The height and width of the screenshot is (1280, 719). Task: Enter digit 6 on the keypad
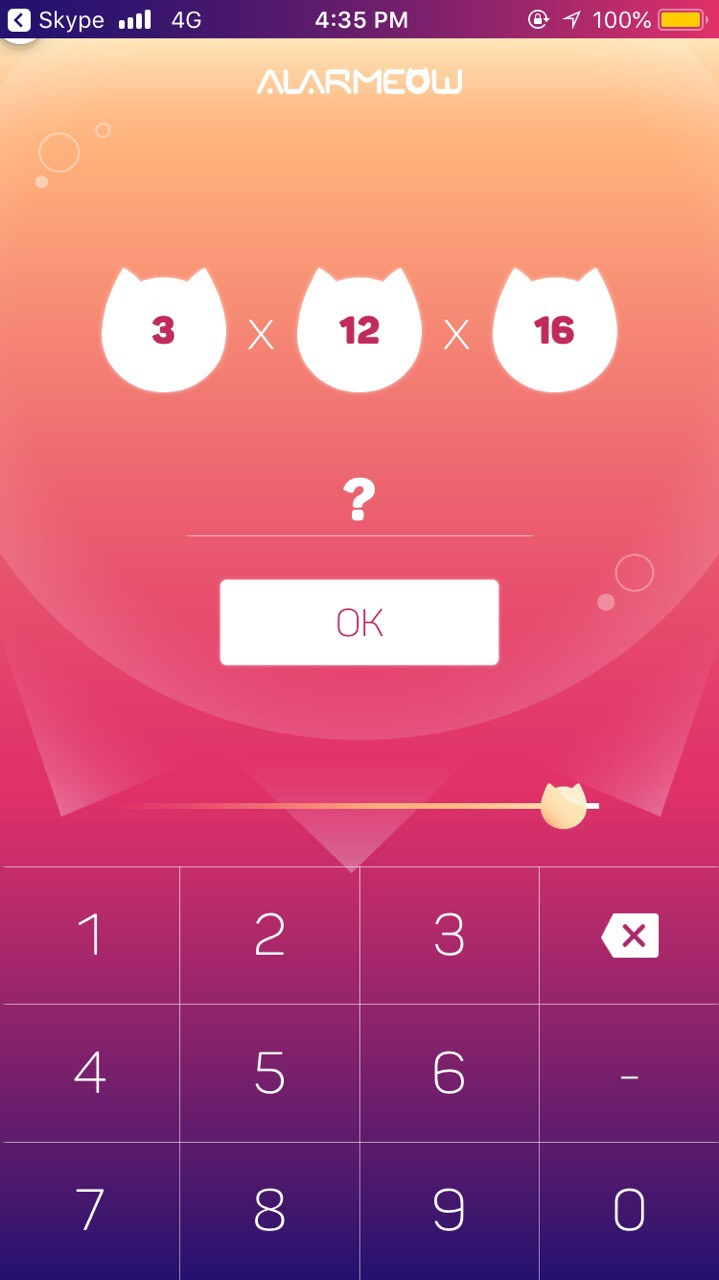(x=449, y=1073)
